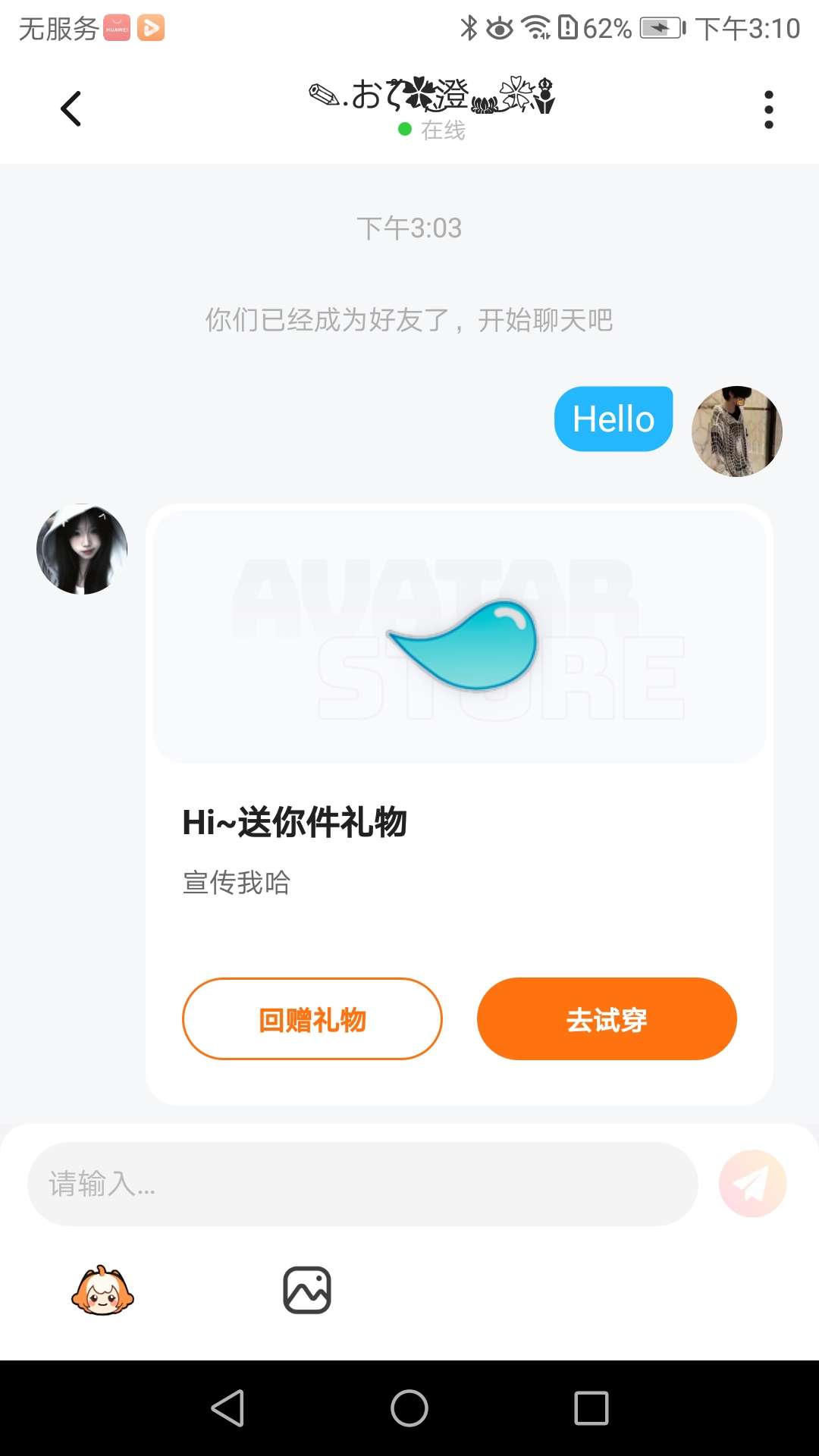Open the emoji sticker mascot icon
Viewport: 819px width, 1456px height.
tap(102, 1291)
